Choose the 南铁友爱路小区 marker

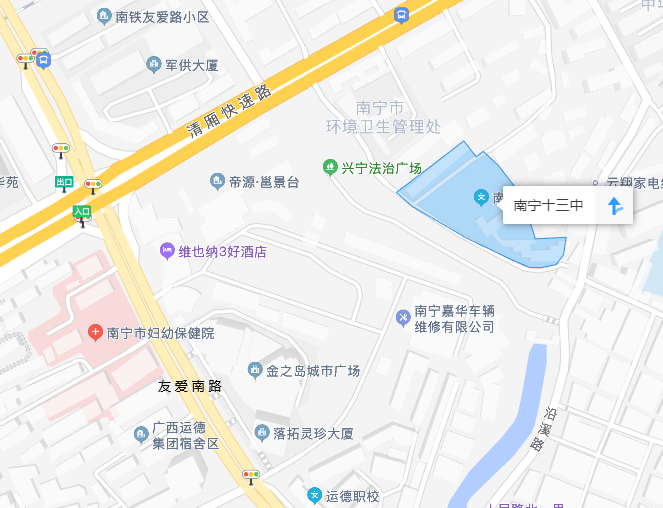point(104,17)
